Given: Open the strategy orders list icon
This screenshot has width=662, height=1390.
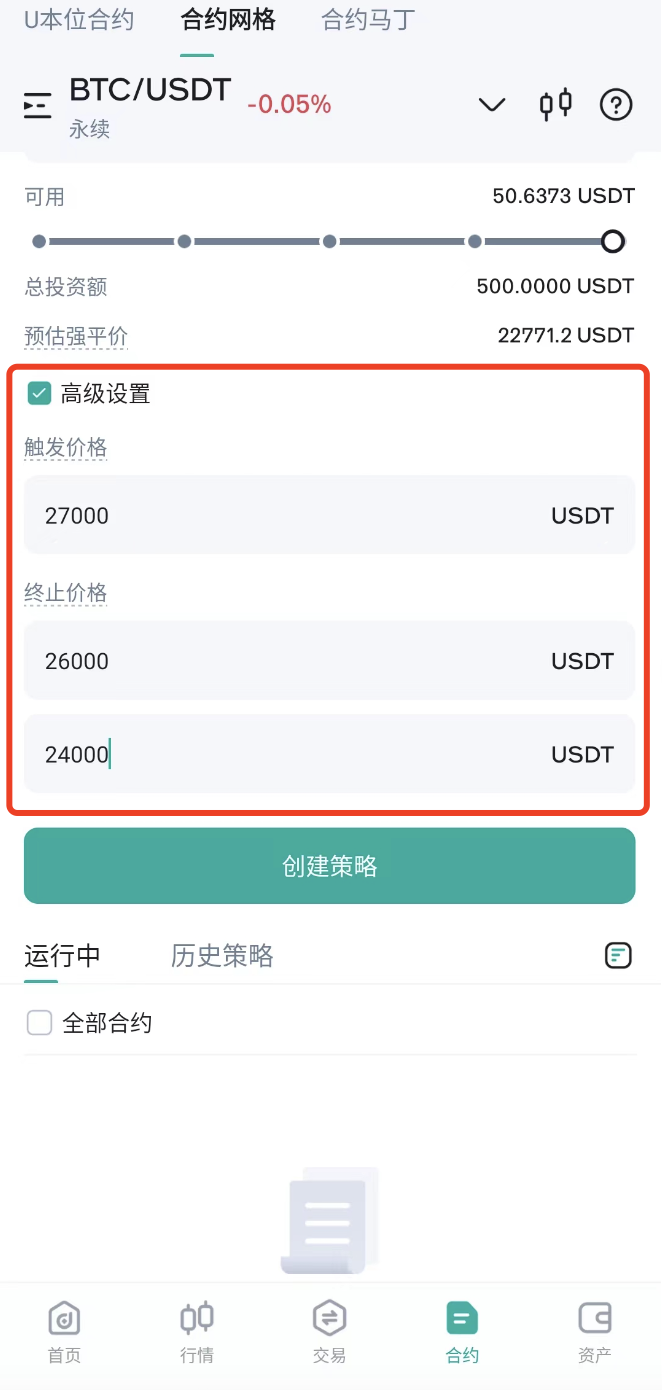Looking at the screenshot, I should tap(619, 956).
